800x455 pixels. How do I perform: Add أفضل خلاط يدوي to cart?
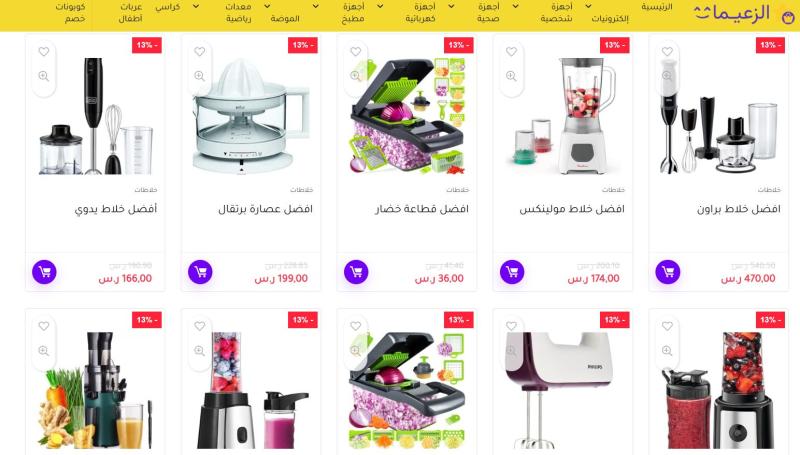point(44,271)
